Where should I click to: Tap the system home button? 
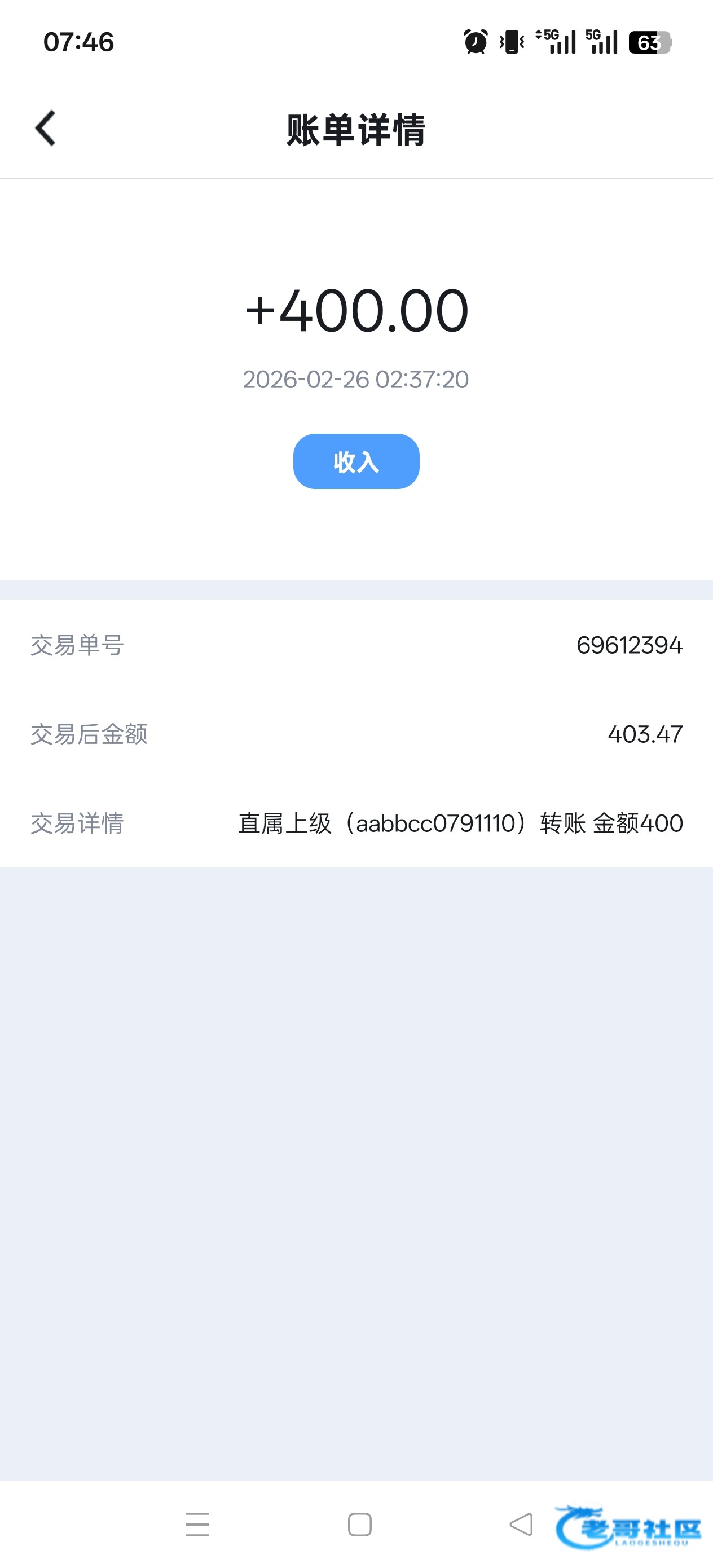pyautogui.click(x=359, y=1524)
